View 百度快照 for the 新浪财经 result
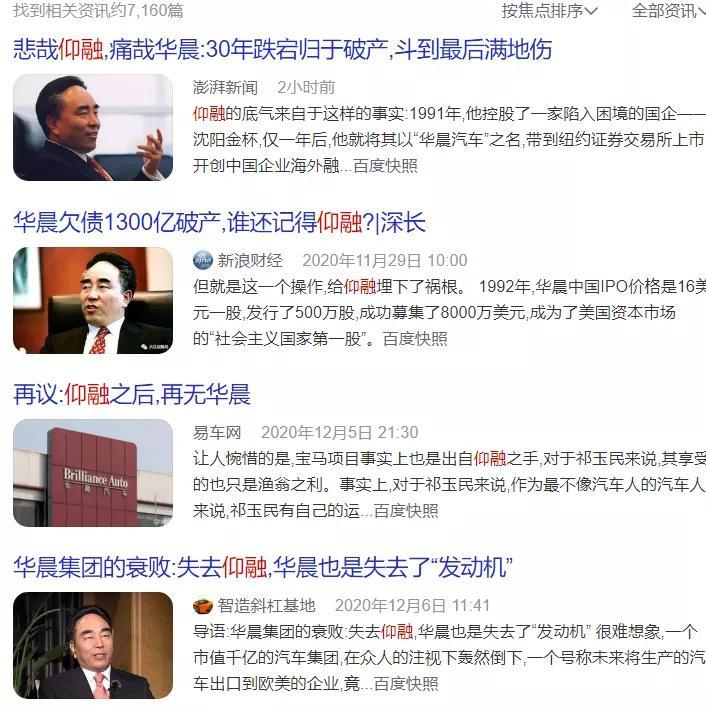The image size is (706, 711). click(415, 338)
